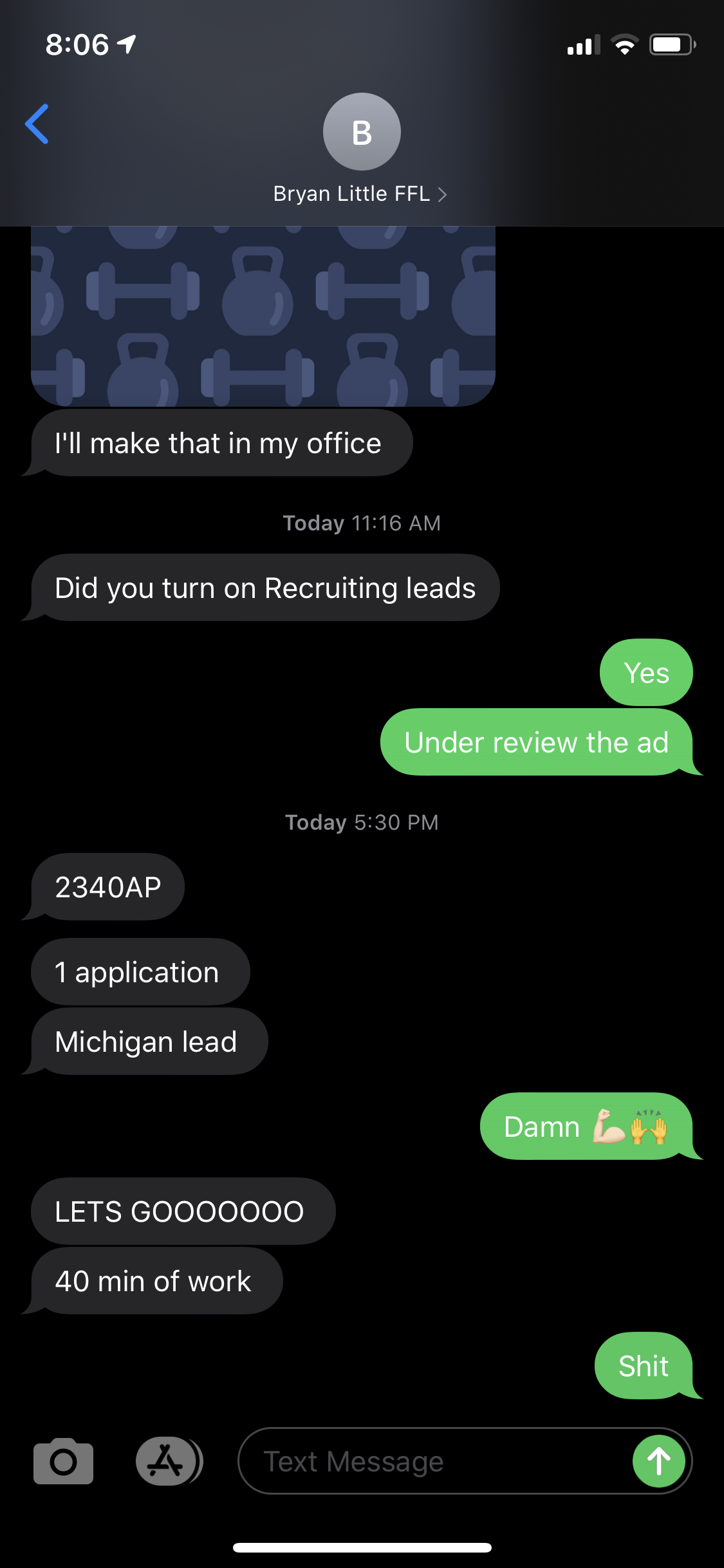Send the message with the arrow button
This screenshot has height=1568, width=724.
pyautogui.click(x=658, y=1461)
